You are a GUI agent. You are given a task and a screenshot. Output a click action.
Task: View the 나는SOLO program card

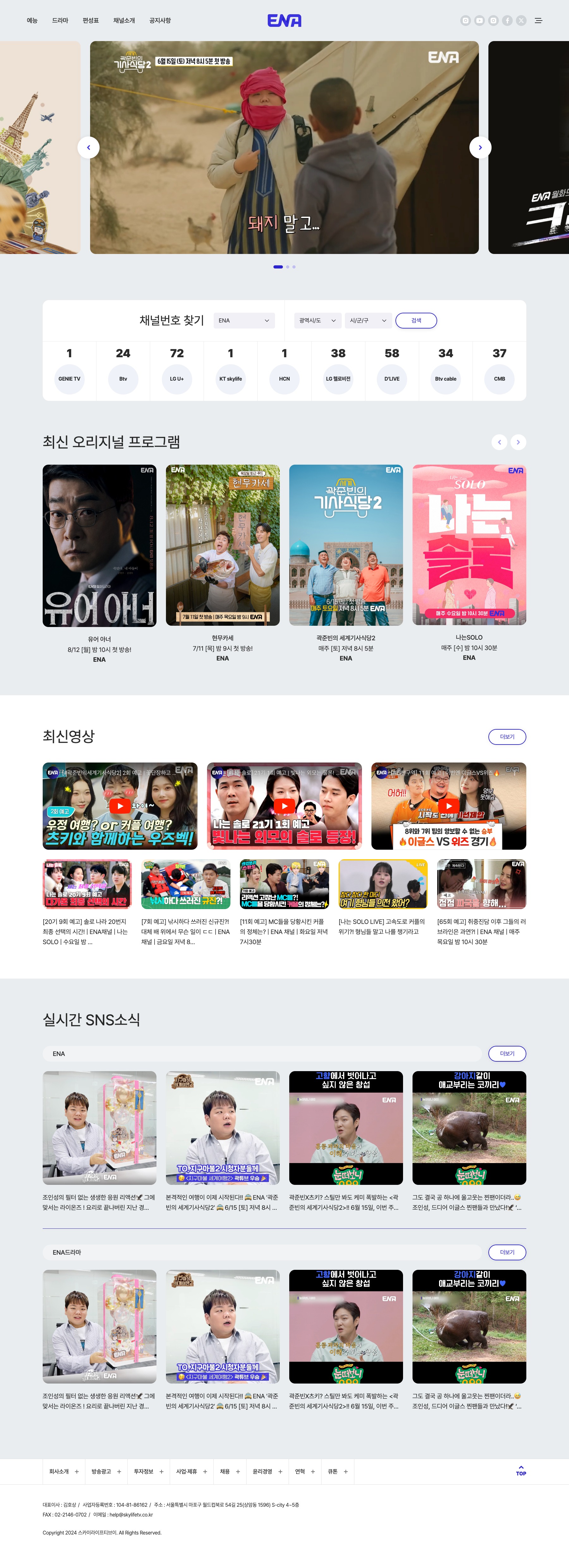coord(469,546)
